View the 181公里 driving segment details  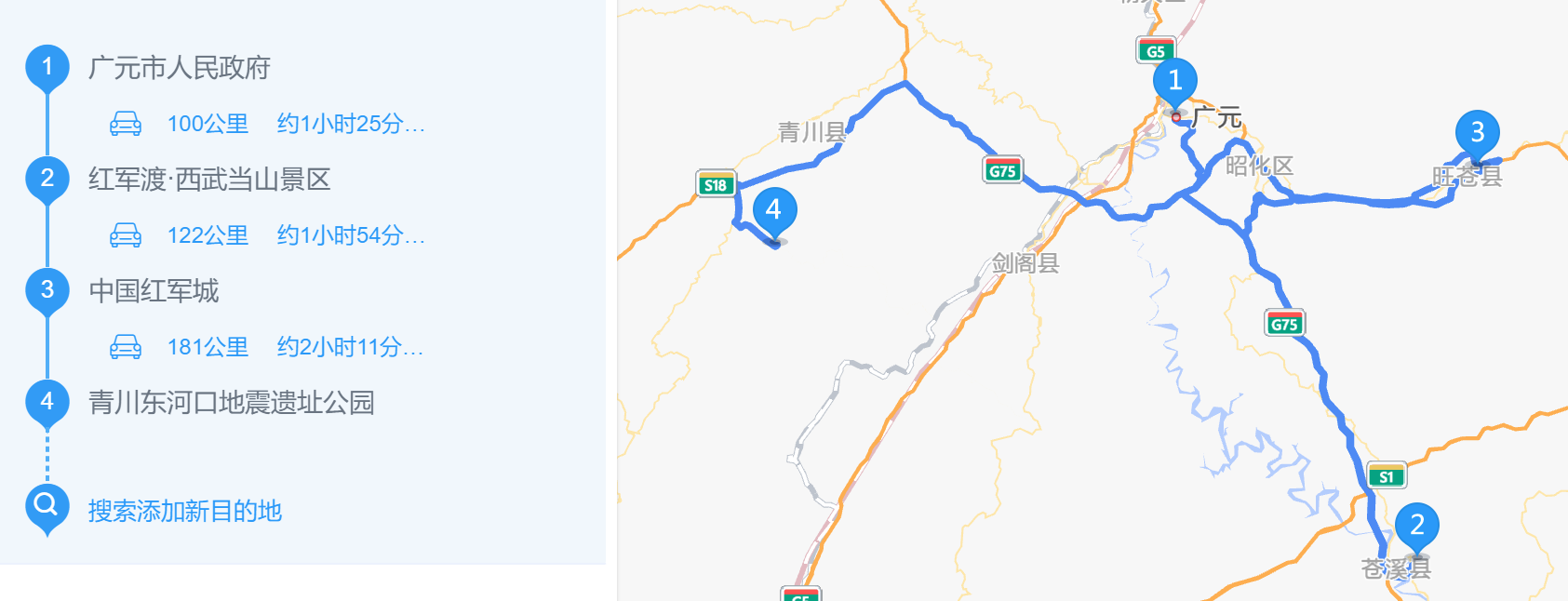[268, 347]
